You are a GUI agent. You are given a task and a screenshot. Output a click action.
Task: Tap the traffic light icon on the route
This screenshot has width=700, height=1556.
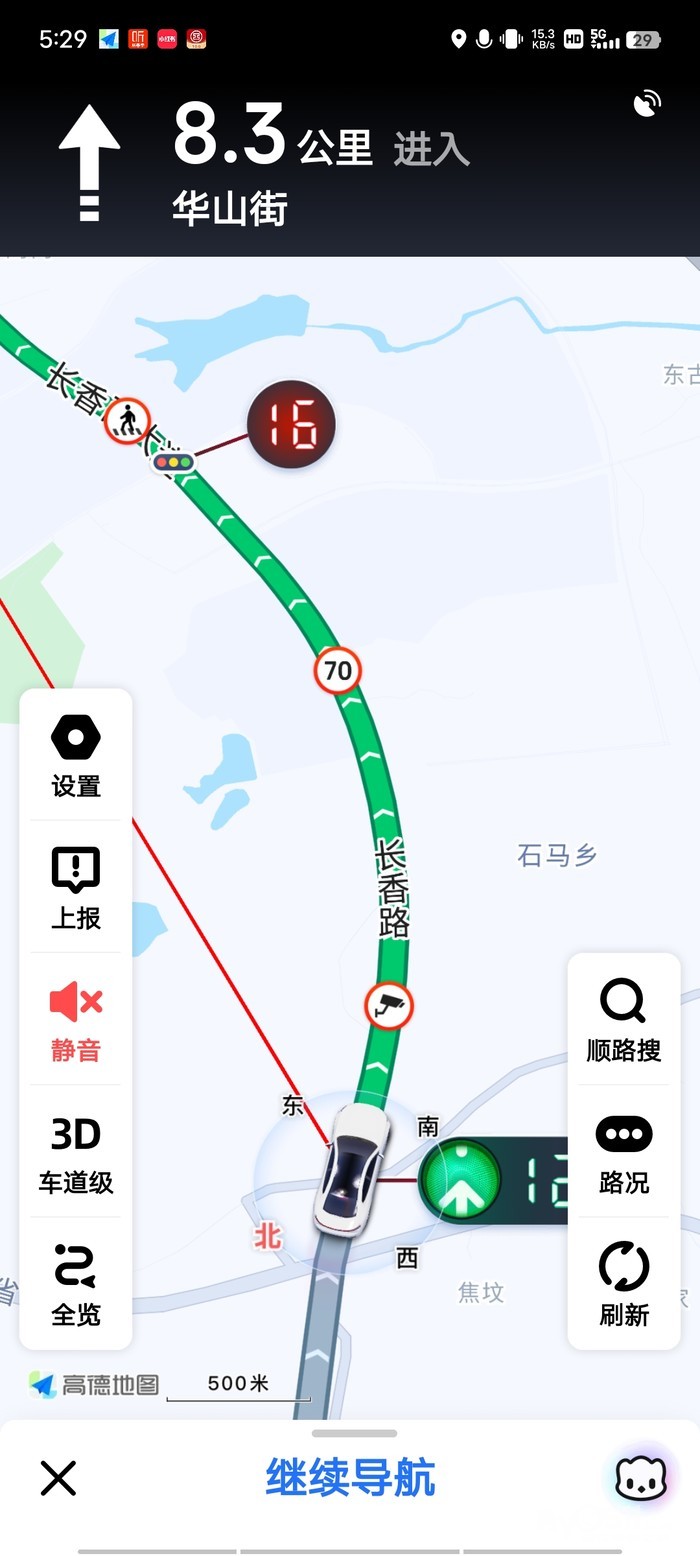pyautogui.click(x=173, y=461)
